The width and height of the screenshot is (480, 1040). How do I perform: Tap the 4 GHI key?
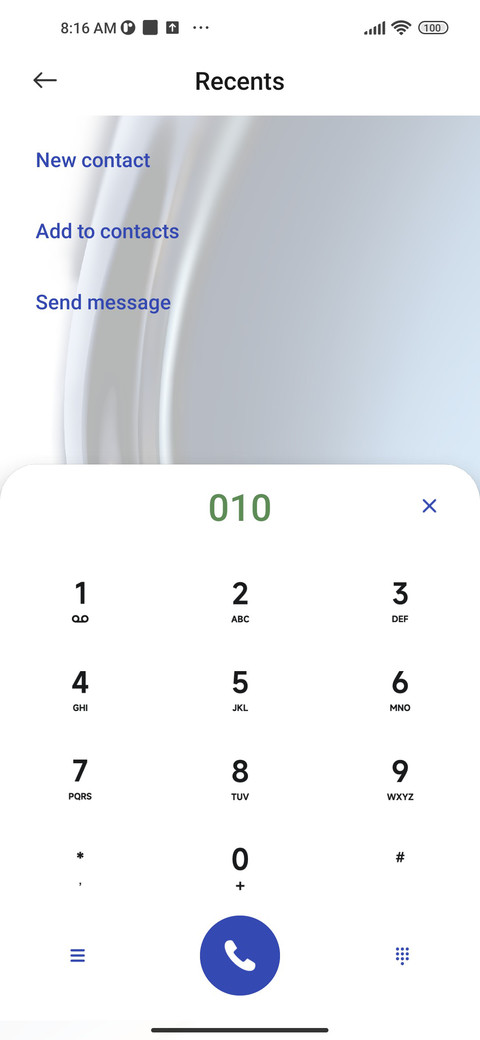pyautogui.click(x=80, y=690)
